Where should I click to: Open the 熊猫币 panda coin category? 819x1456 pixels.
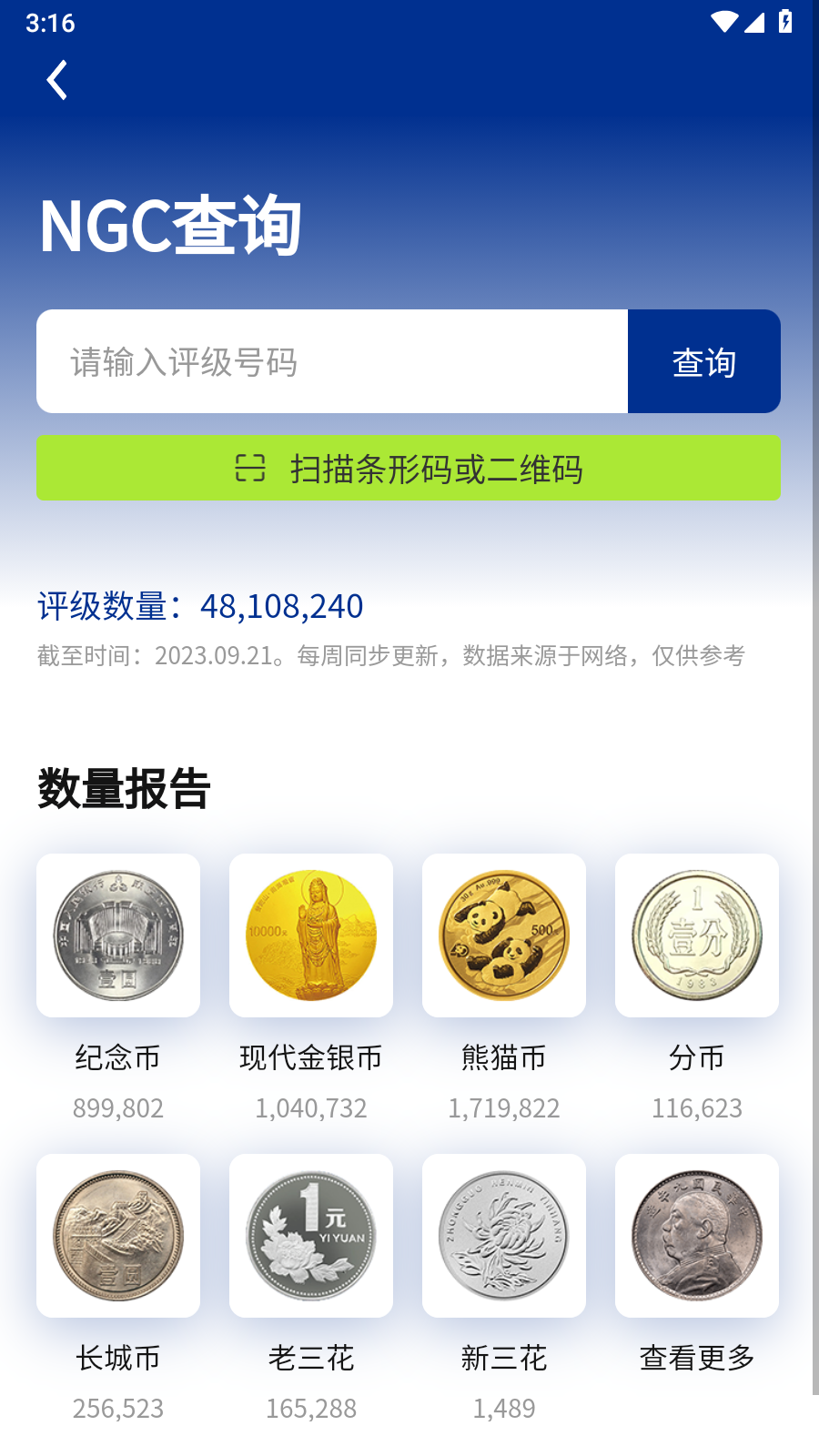503,935
